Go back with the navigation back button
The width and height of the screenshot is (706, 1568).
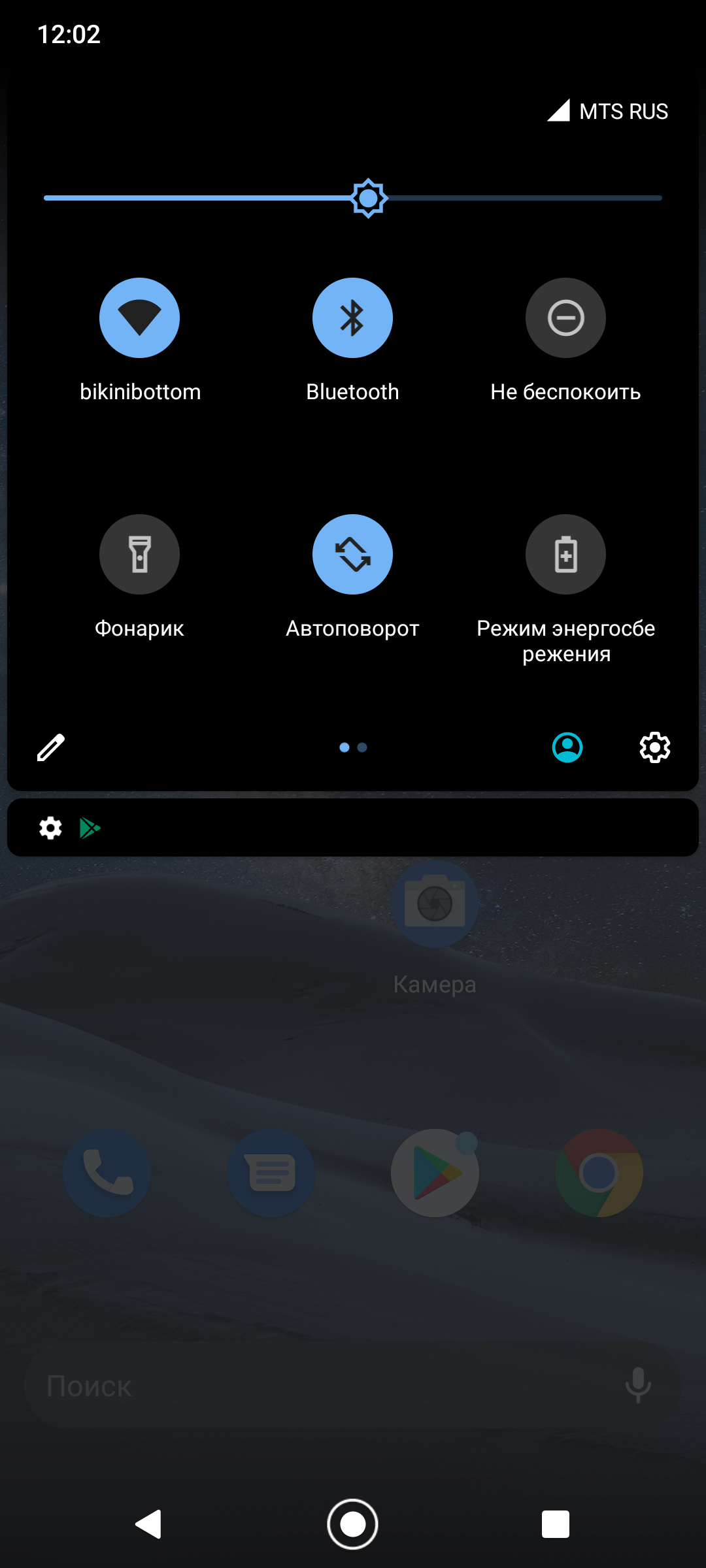[149, 1524]
